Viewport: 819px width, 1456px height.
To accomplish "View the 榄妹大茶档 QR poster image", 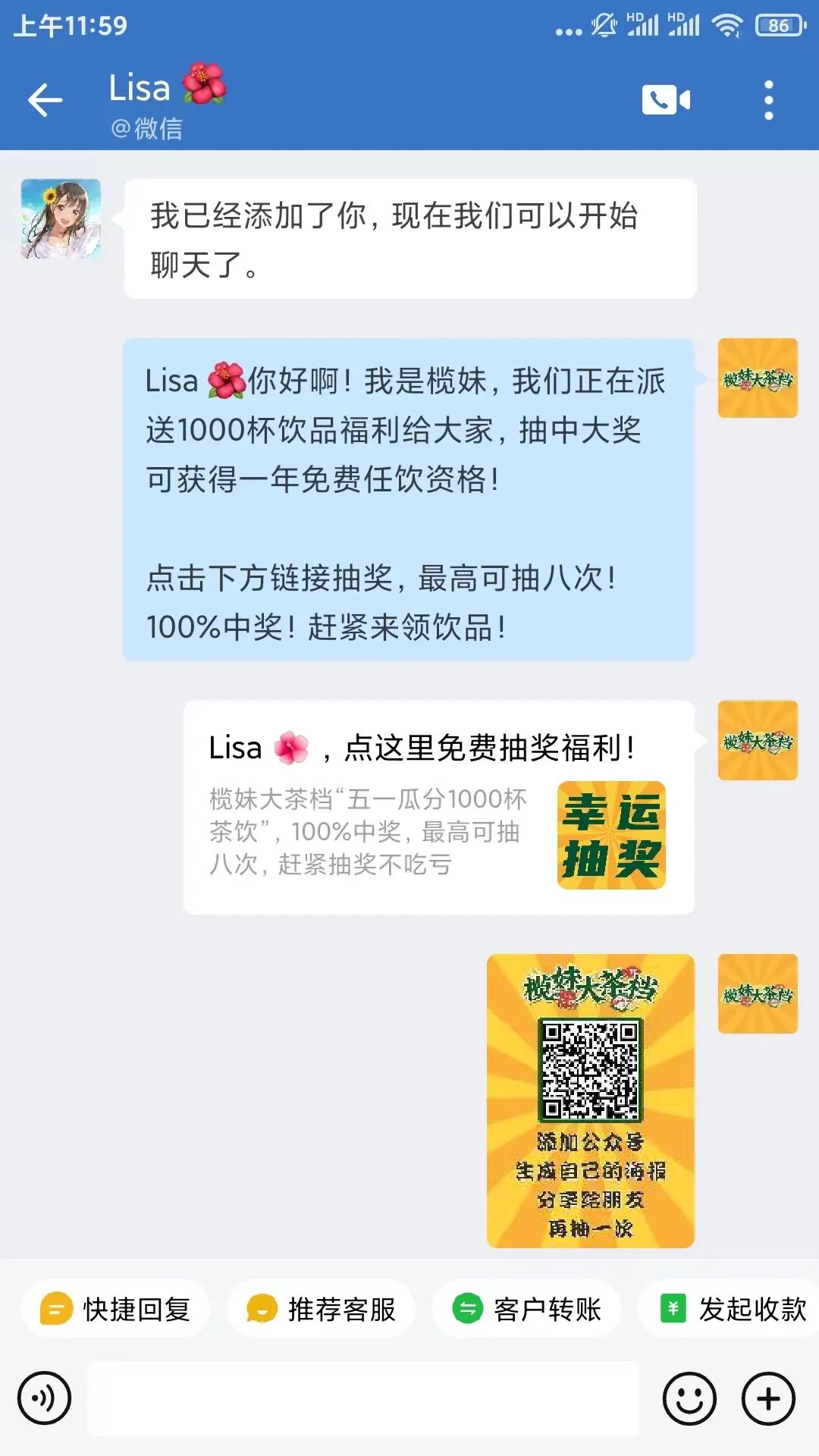I will [x=590, y=1100].
